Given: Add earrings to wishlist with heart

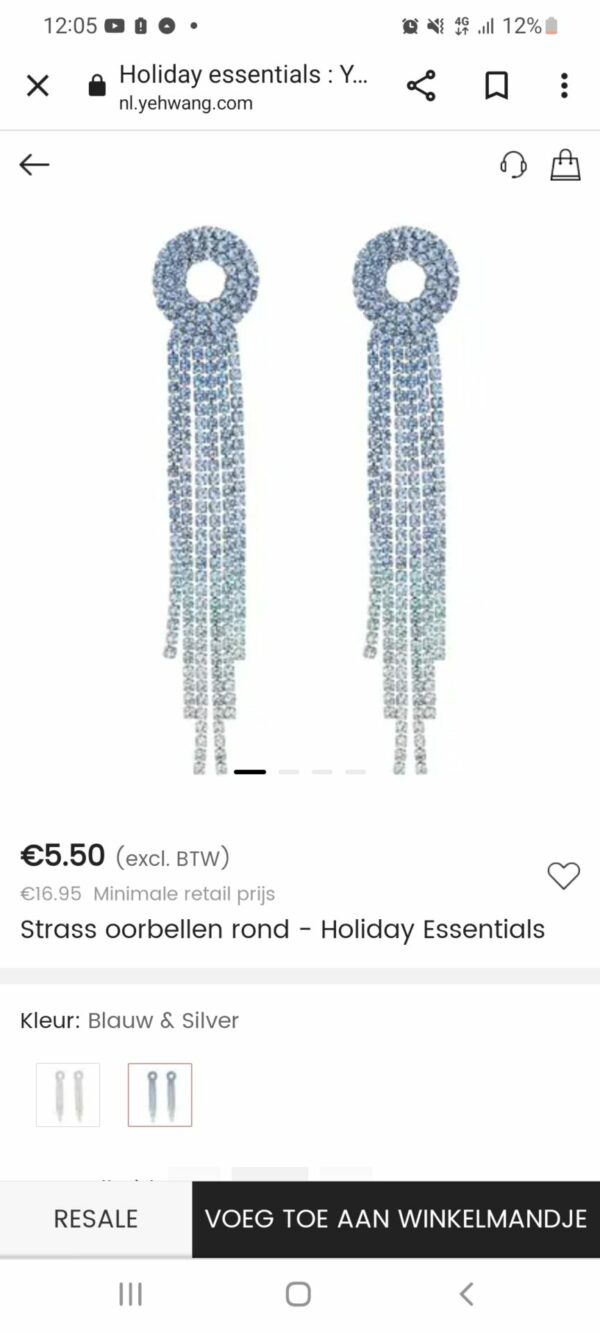Looking at the screenshot, I should point(563,876).
